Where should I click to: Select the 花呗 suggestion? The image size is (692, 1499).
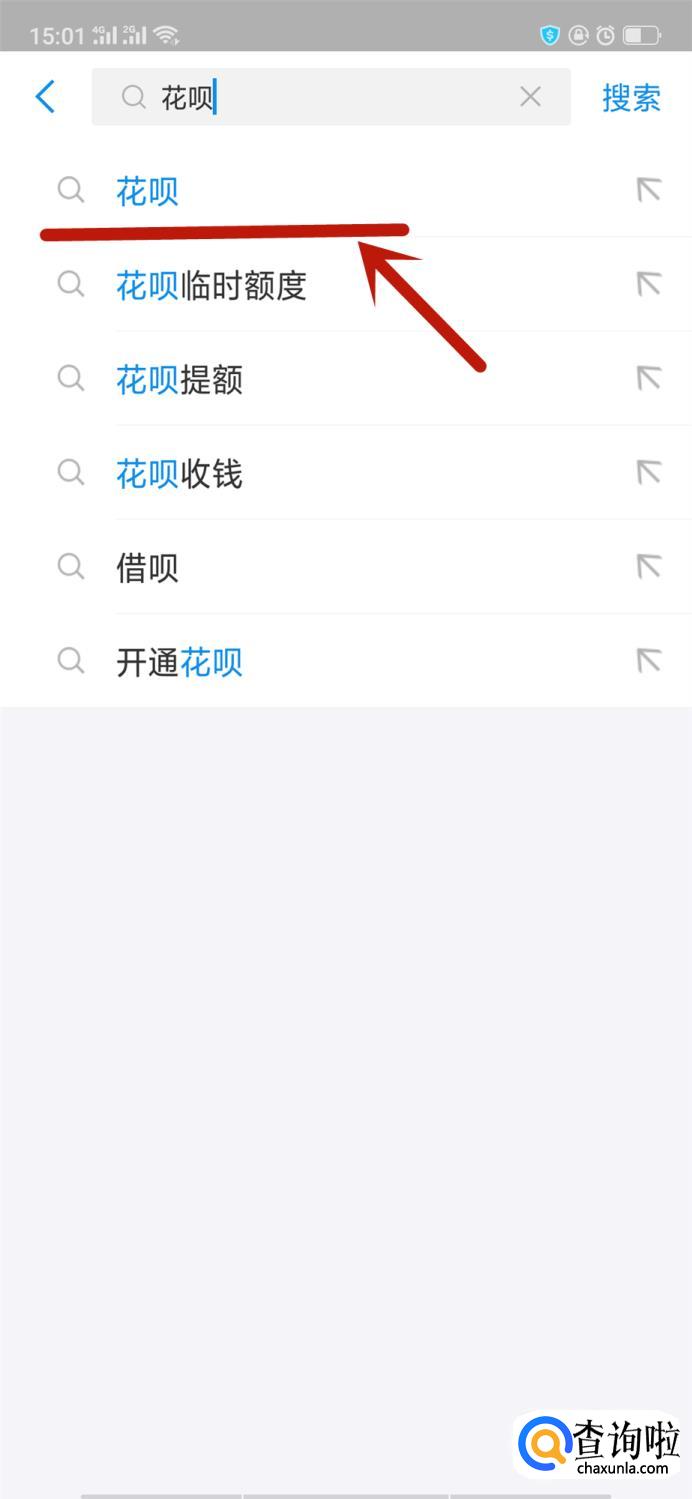[148, 191]
